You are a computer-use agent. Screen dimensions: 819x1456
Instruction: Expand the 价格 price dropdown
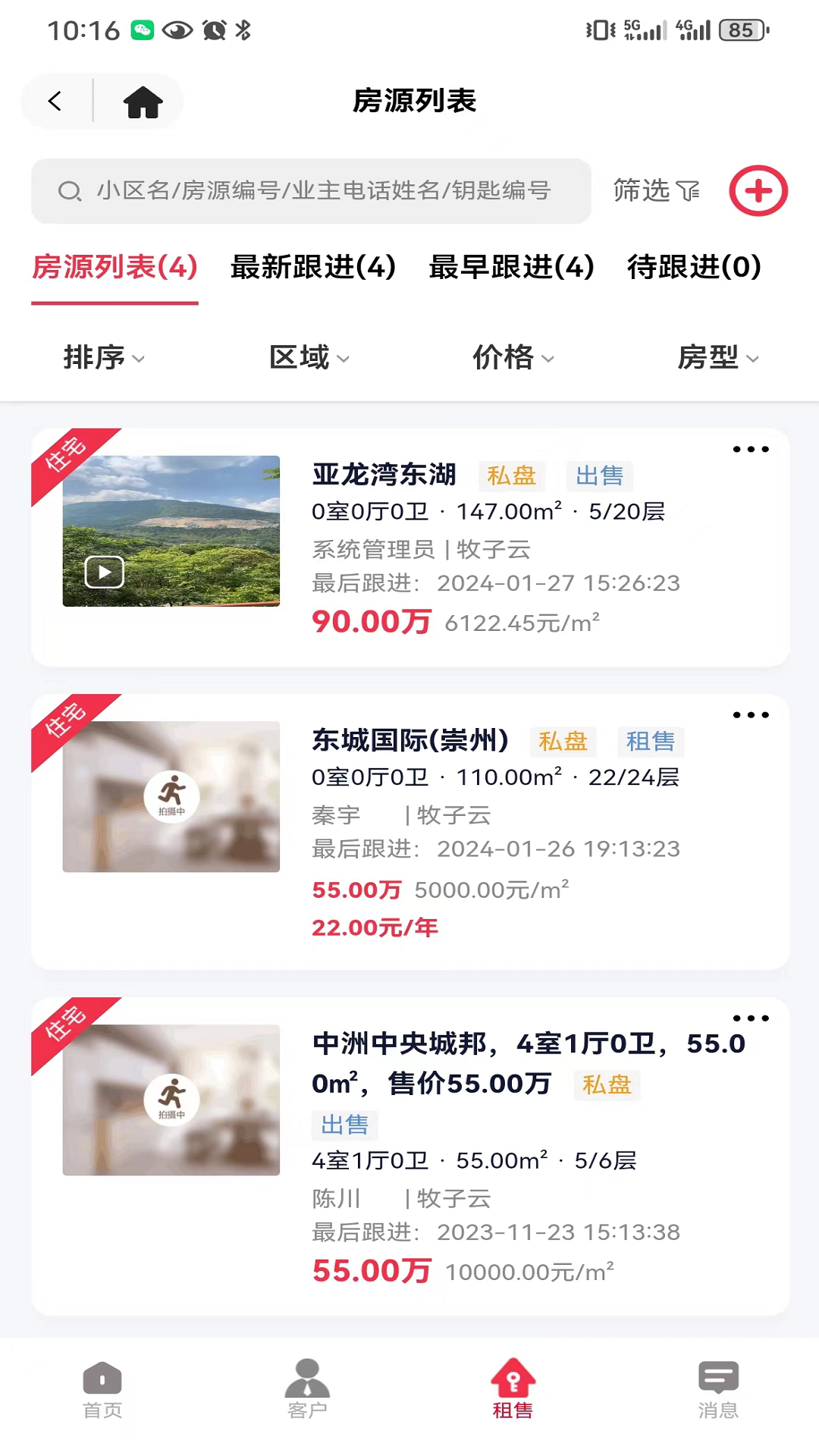pyautogui.click(x=513, y=357)
